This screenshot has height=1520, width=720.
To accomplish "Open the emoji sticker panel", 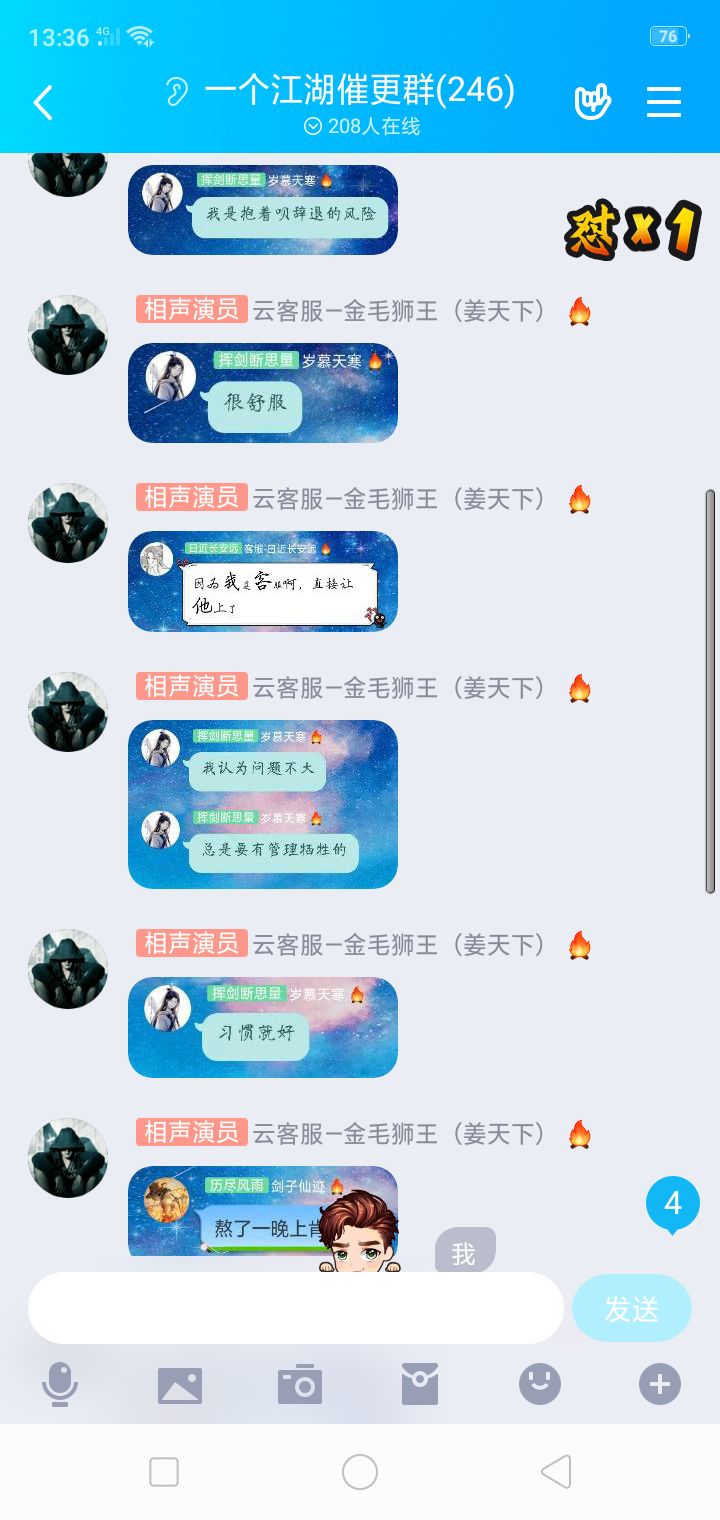I will coord(540,1385).
